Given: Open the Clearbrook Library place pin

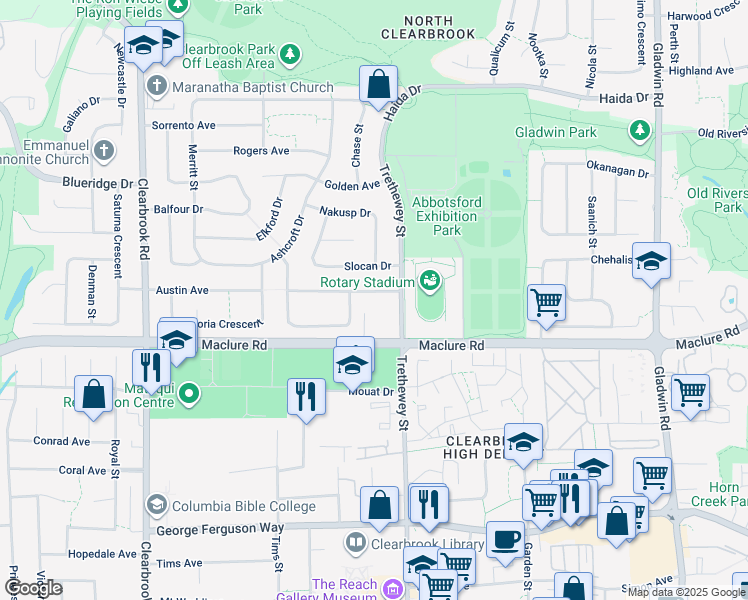Looking at the screenshot, I should pyautogui.click(x=356, y=544).
